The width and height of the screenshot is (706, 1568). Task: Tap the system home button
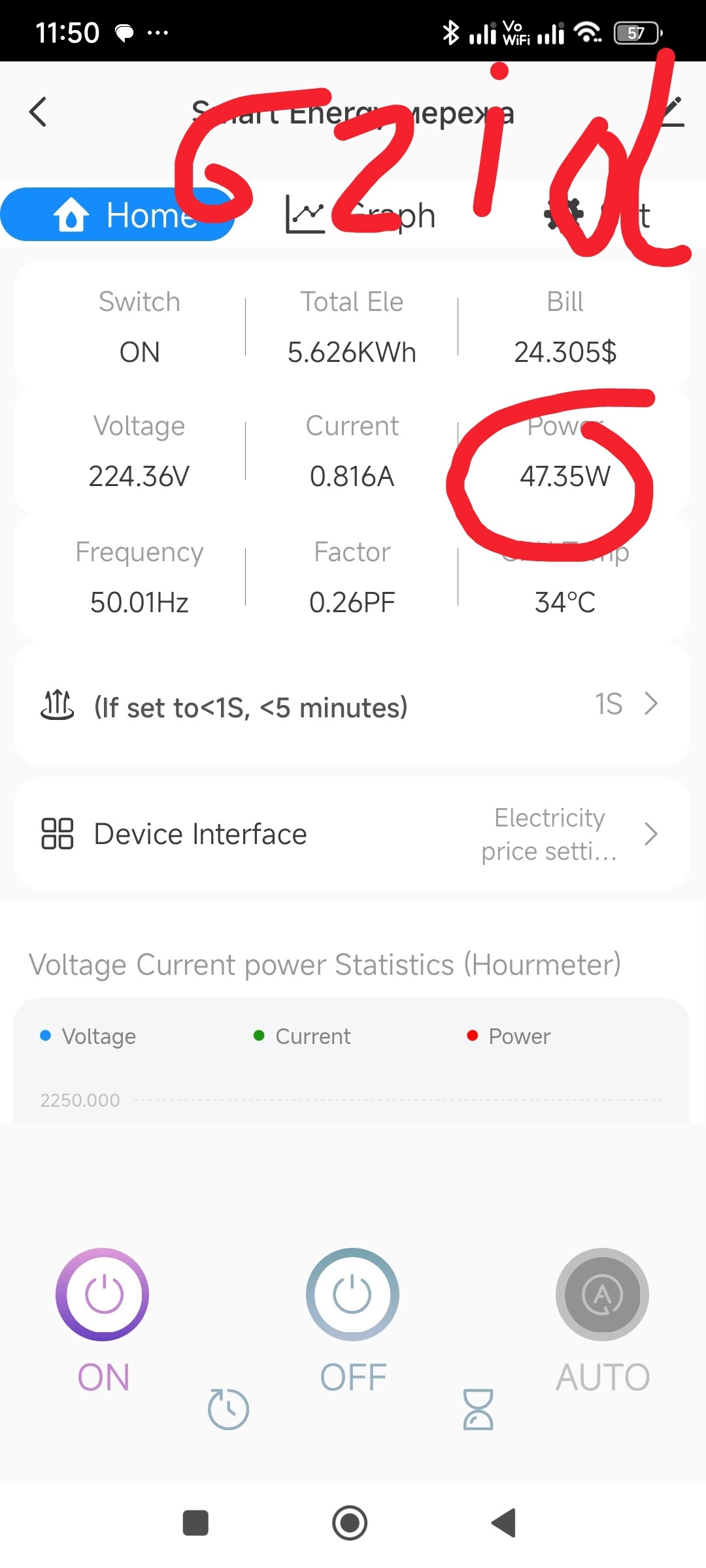[x=350, y=1523]
